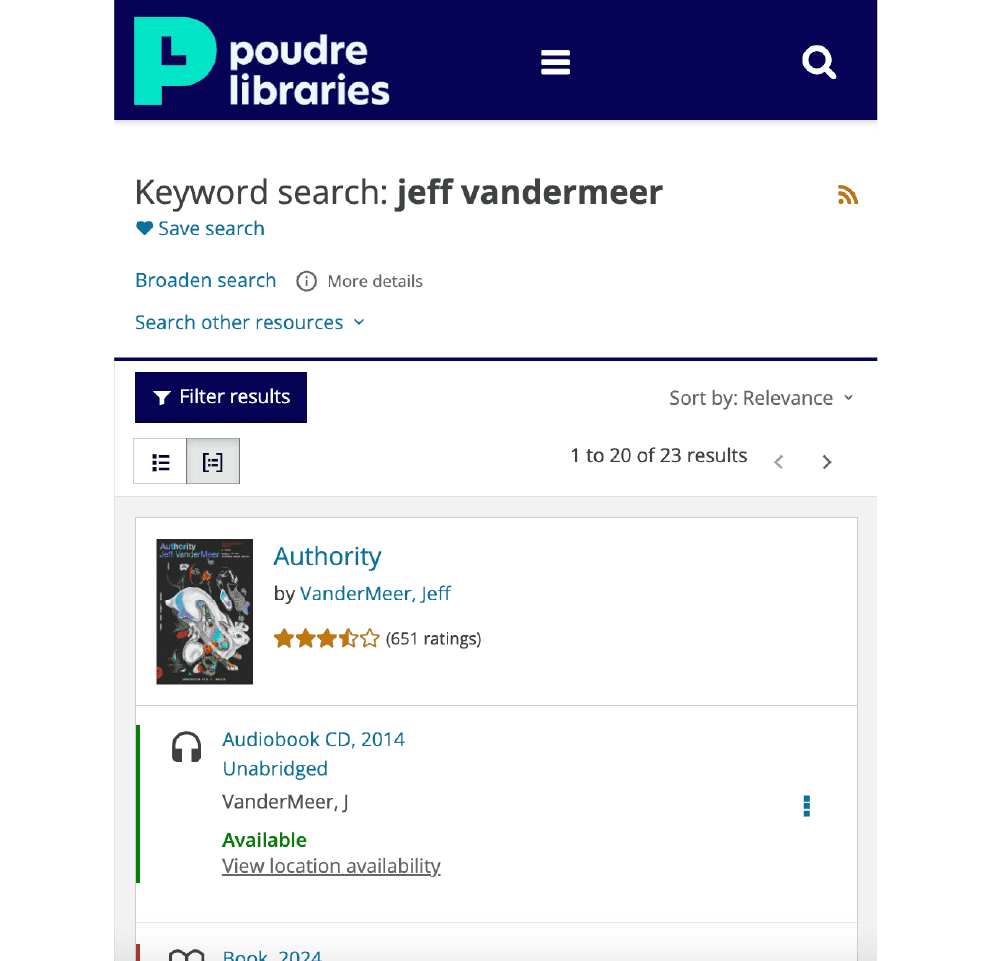Switch to the detailed list view
991x961 pixels.
pyautogui.click(x=213, y=462)
